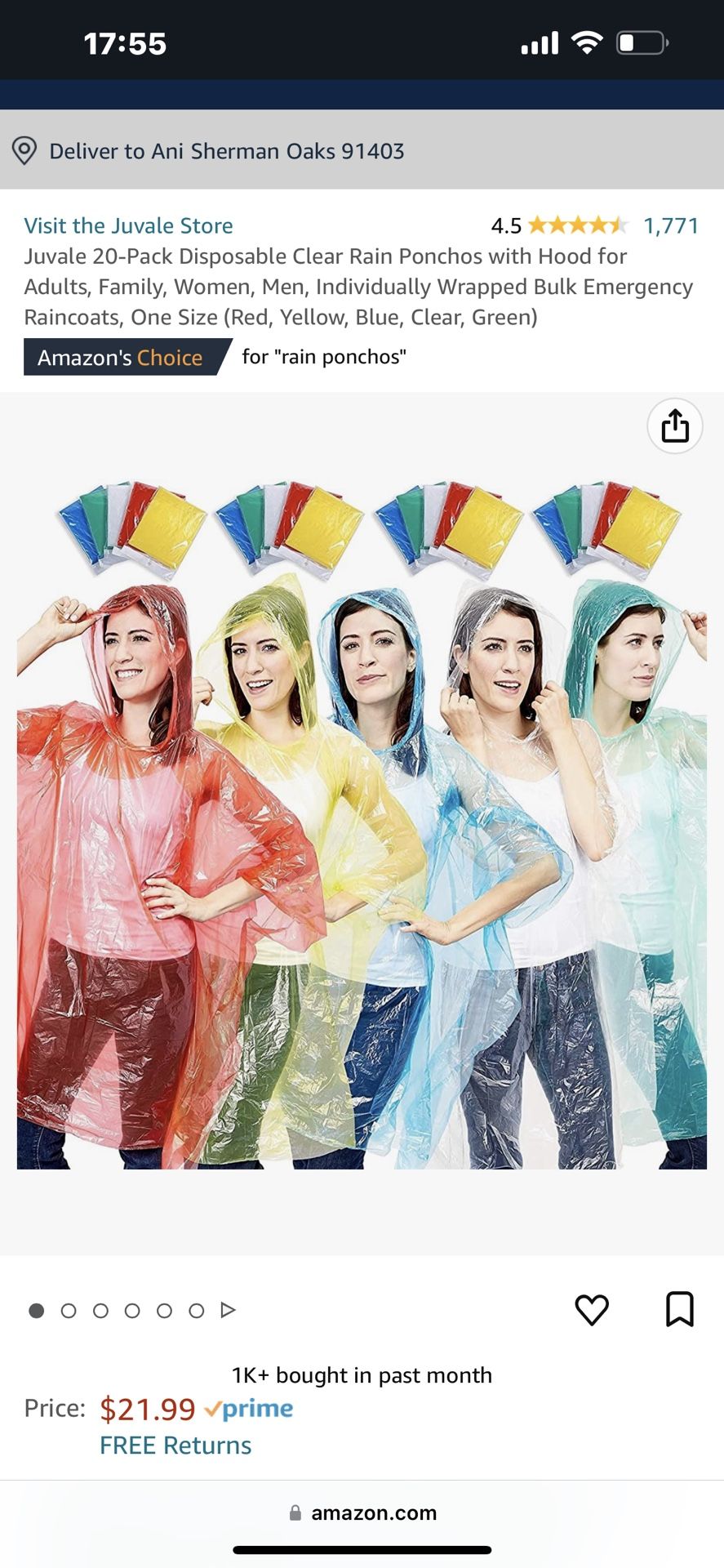Tap the battery indicator in the status bar

639,41
